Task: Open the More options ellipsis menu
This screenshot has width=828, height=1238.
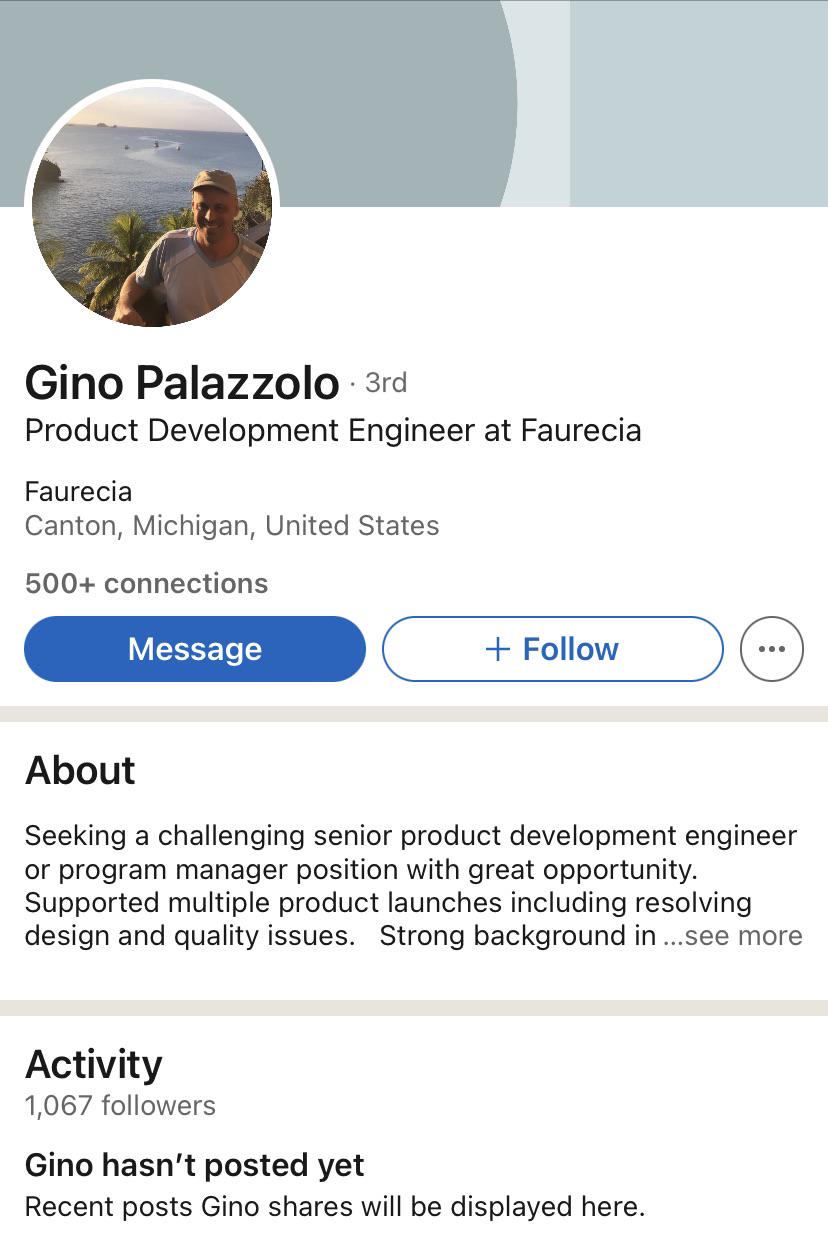Action: click(771, 649)
